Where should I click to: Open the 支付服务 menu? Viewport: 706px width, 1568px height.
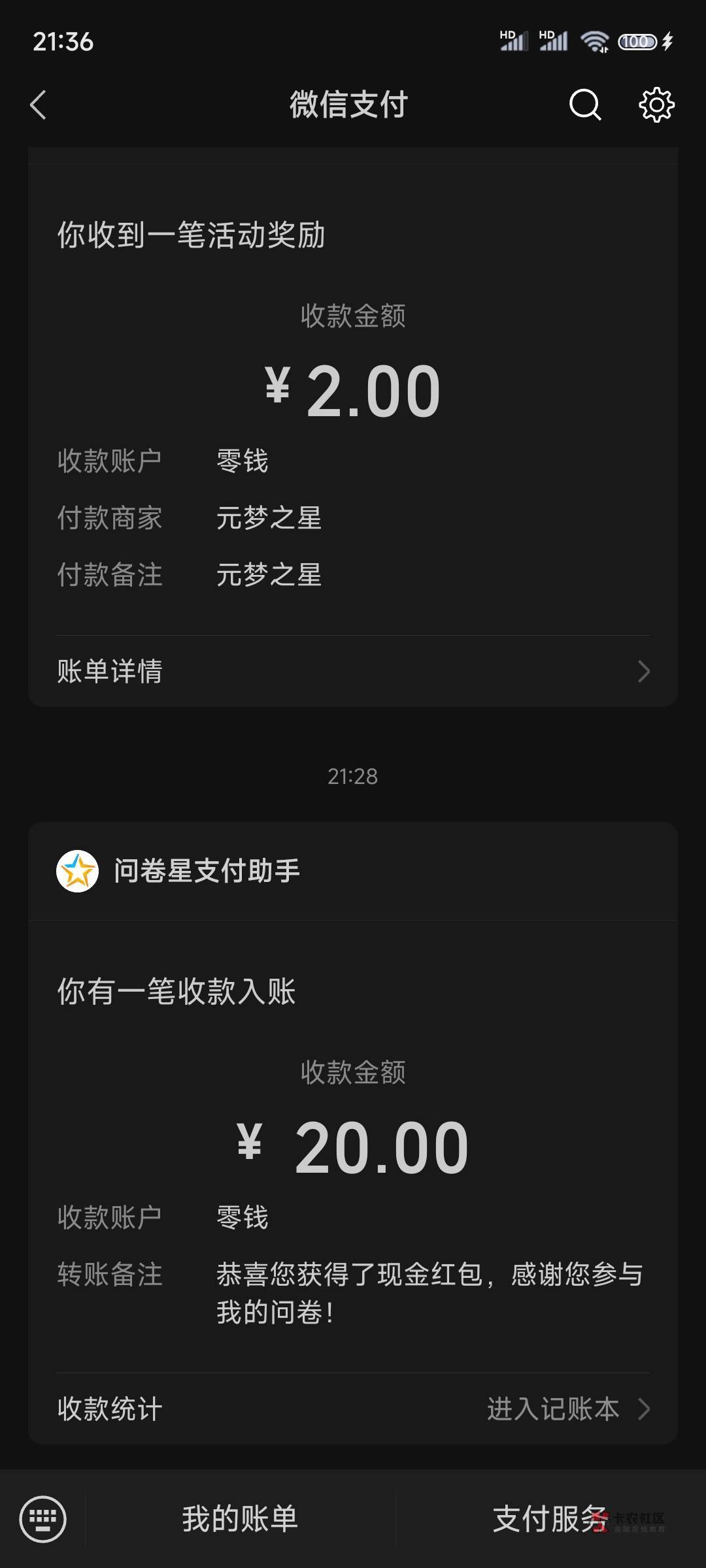(x=550, y=1519)
